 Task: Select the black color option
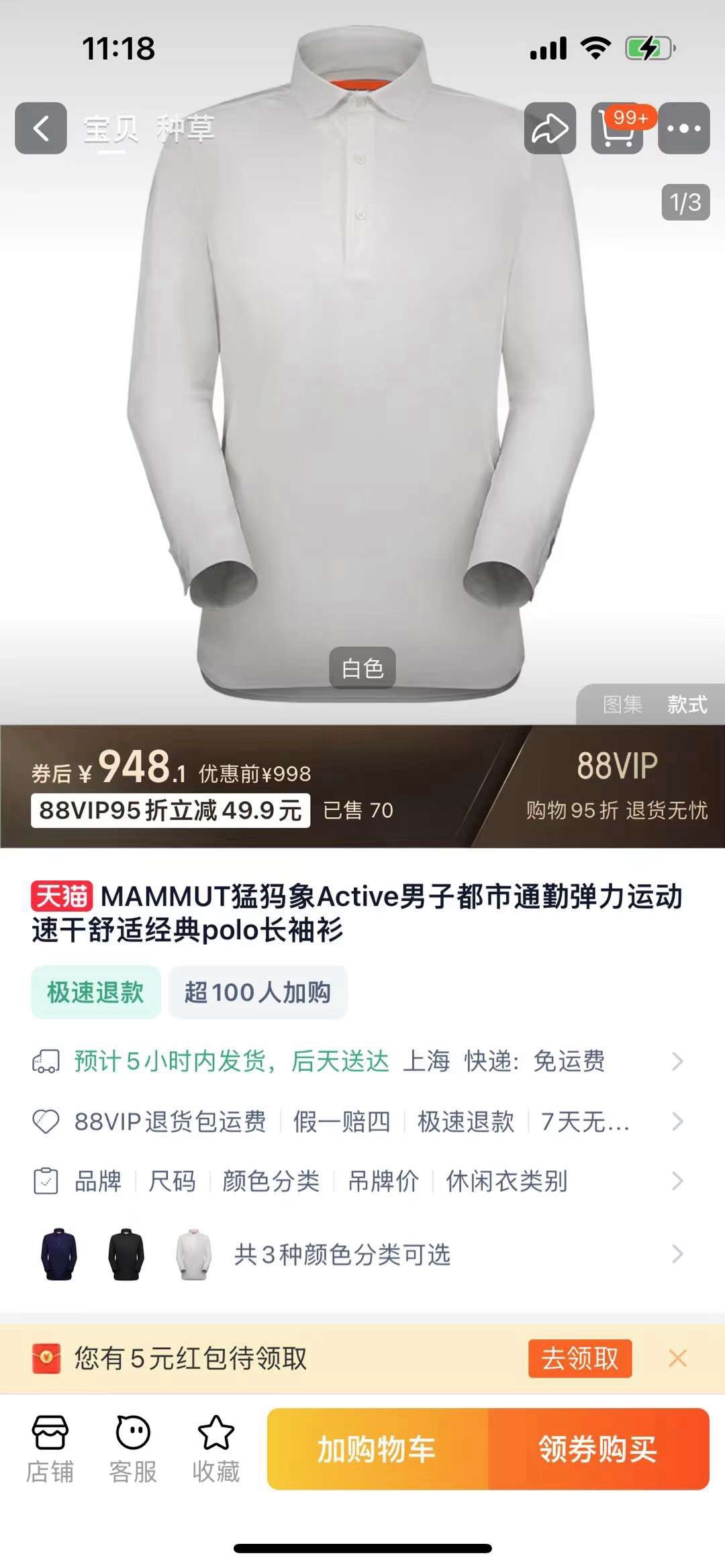coord(126,1254)
